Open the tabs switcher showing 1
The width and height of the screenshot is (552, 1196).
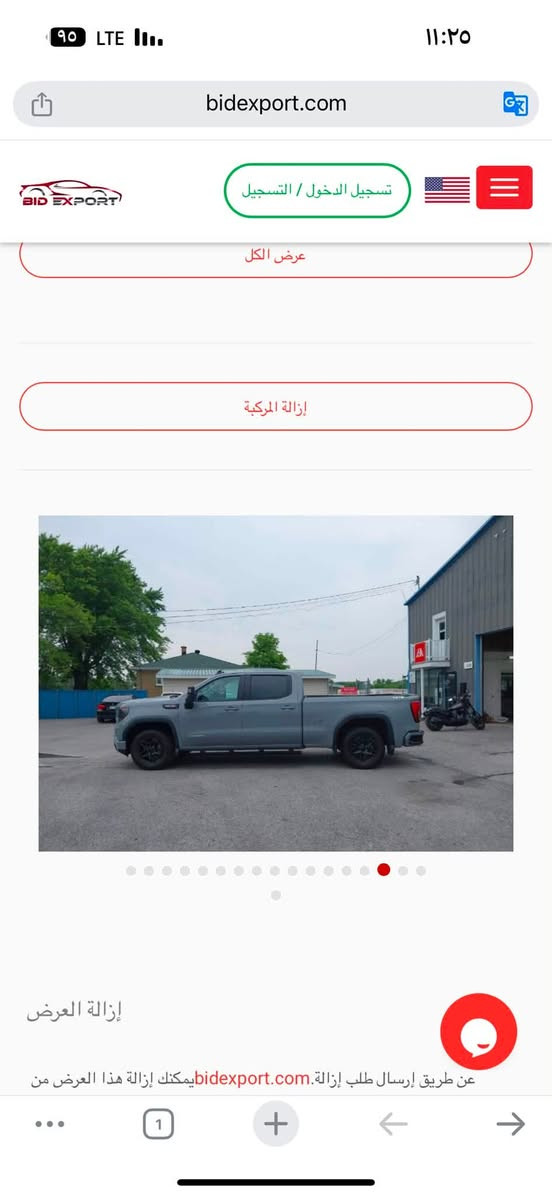159,1124
